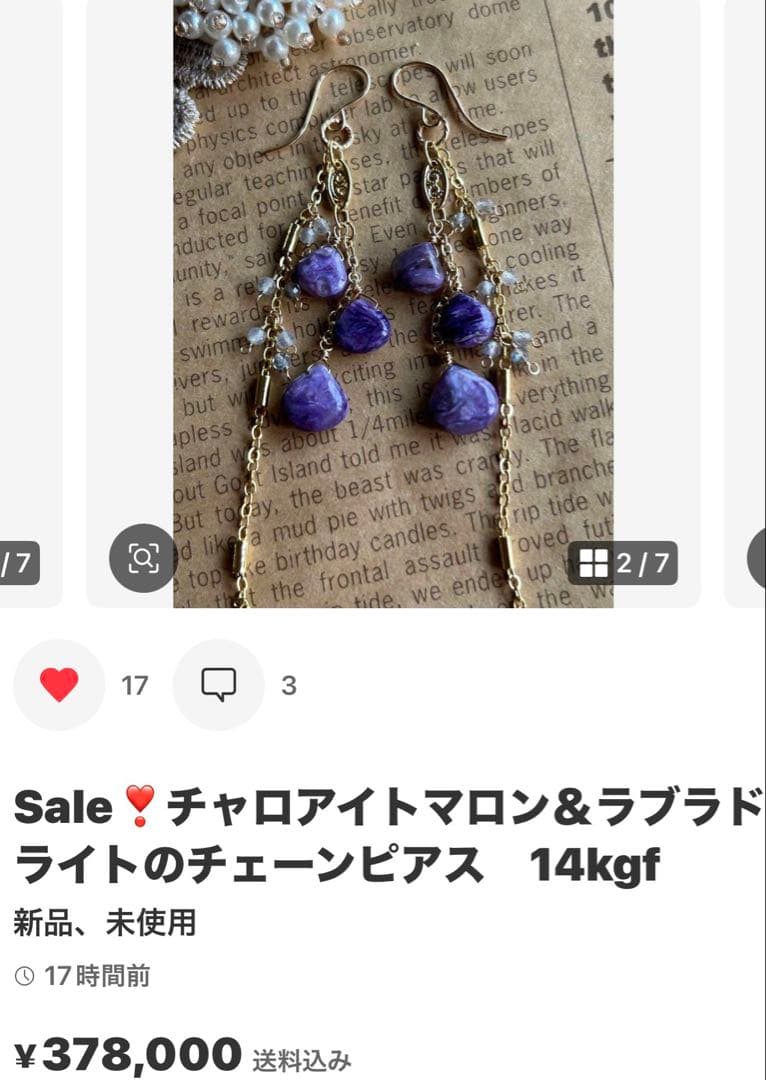This screenshot has width=766, height=1080.
Task: Click the camera lens overlay on the photo
Action: [144, 557]
